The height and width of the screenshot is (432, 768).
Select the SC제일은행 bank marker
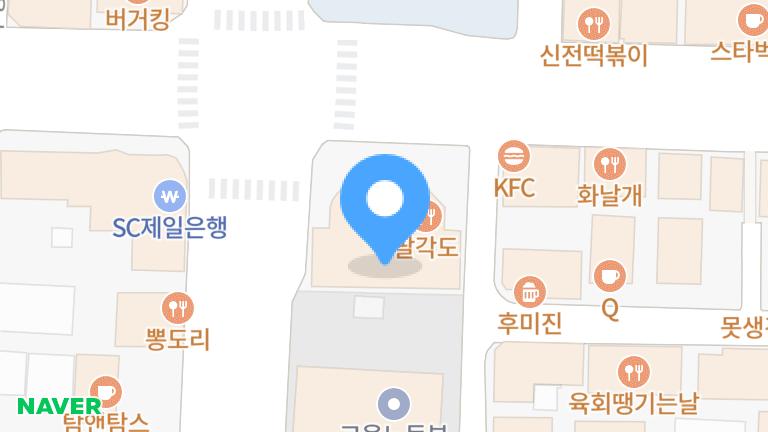pos(169,194)
